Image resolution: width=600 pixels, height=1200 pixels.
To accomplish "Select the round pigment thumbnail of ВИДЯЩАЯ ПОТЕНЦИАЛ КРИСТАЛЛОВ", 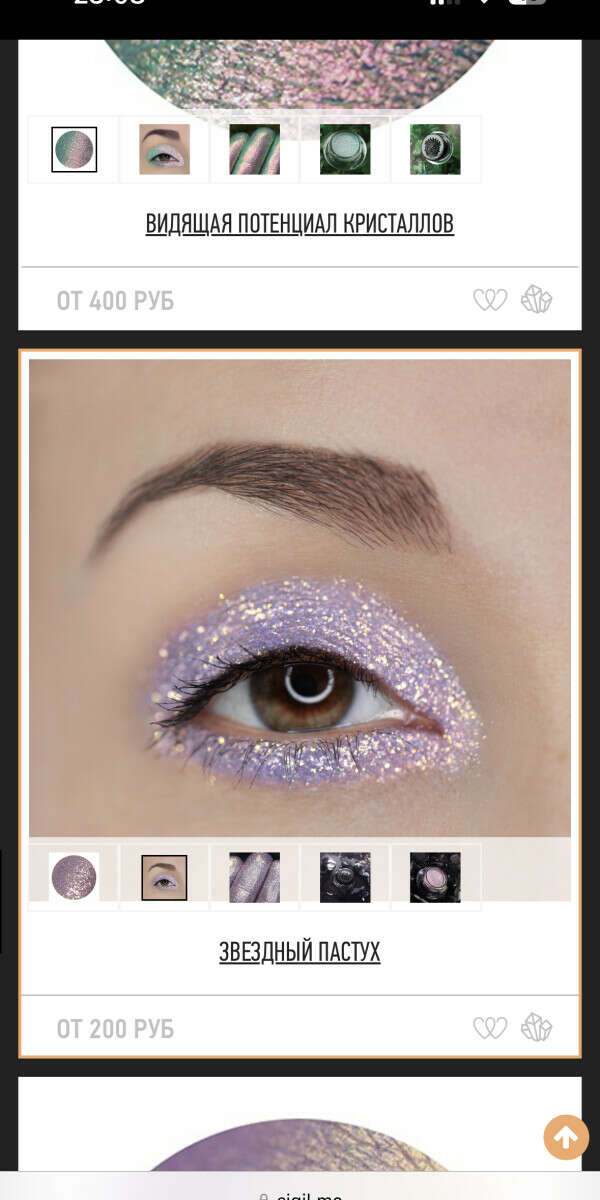I will point(74,149).
